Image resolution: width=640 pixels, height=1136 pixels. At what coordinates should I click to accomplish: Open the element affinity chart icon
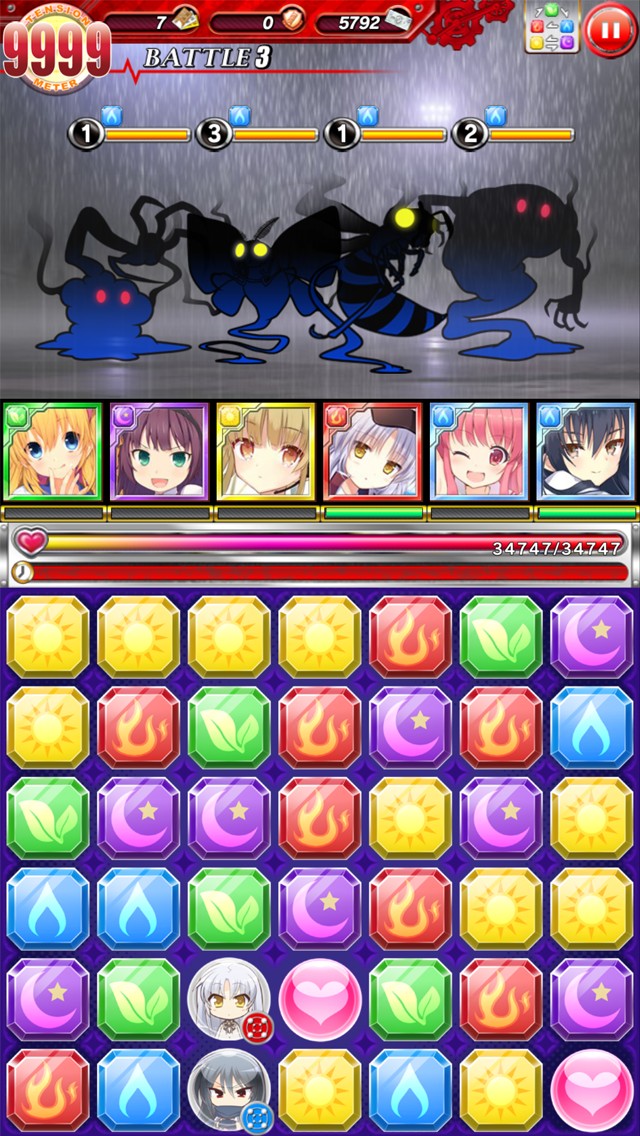[x=552, y=28]
